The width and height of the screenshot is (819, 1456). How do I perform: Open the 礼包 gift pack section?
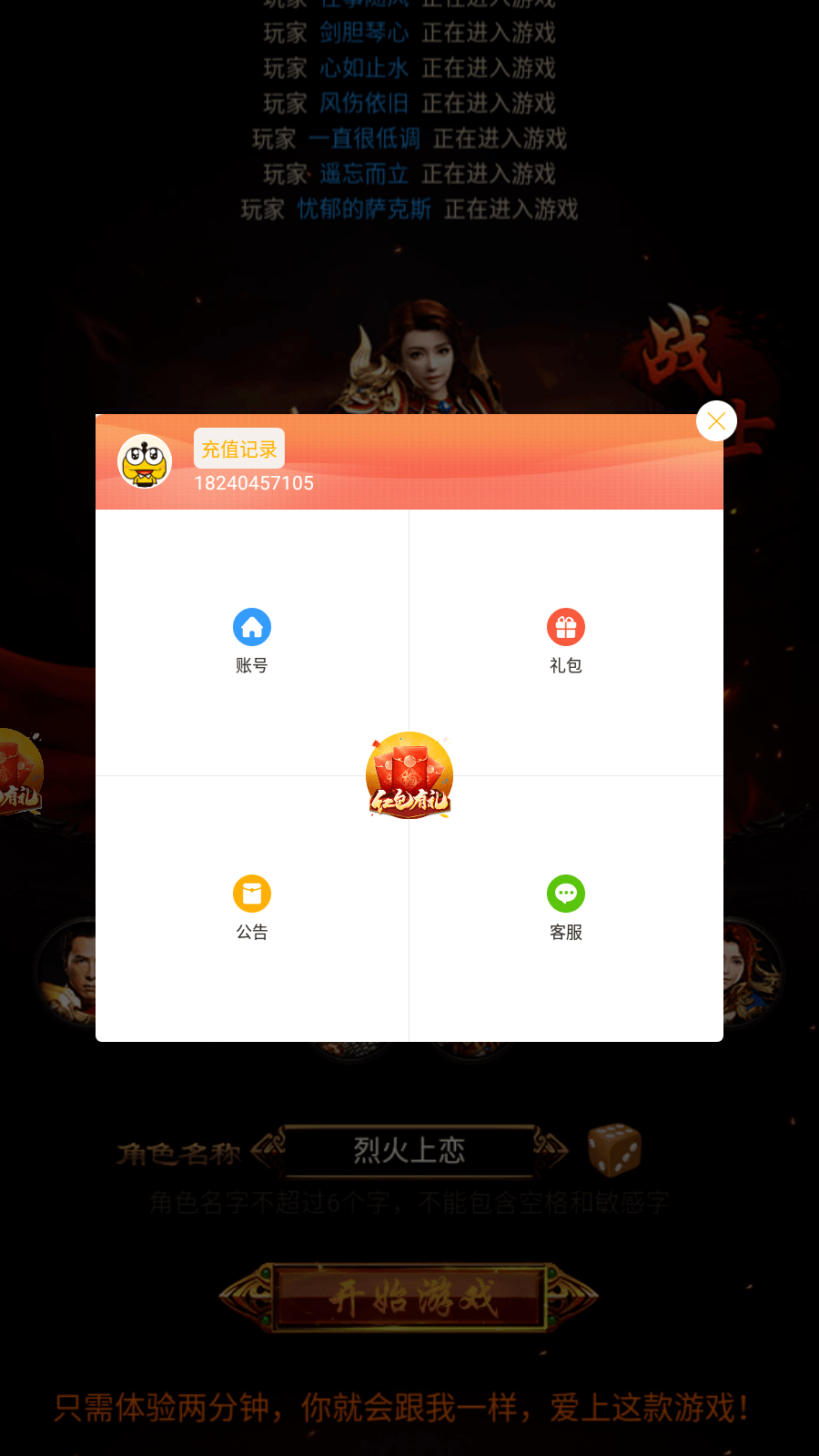pyautogui.click(x=565, y=641)
